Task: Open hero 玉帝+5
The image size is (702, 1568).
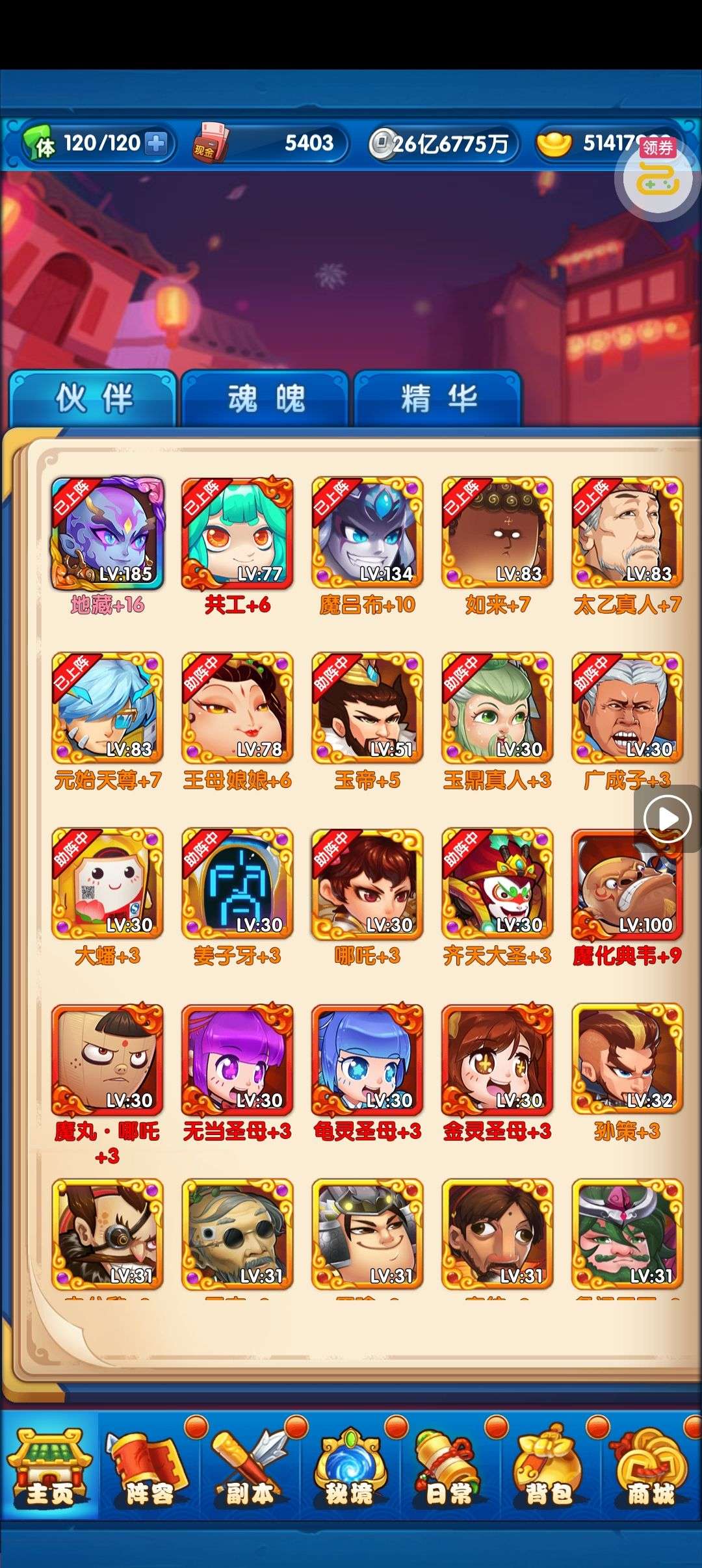Action: pos(367,709)
